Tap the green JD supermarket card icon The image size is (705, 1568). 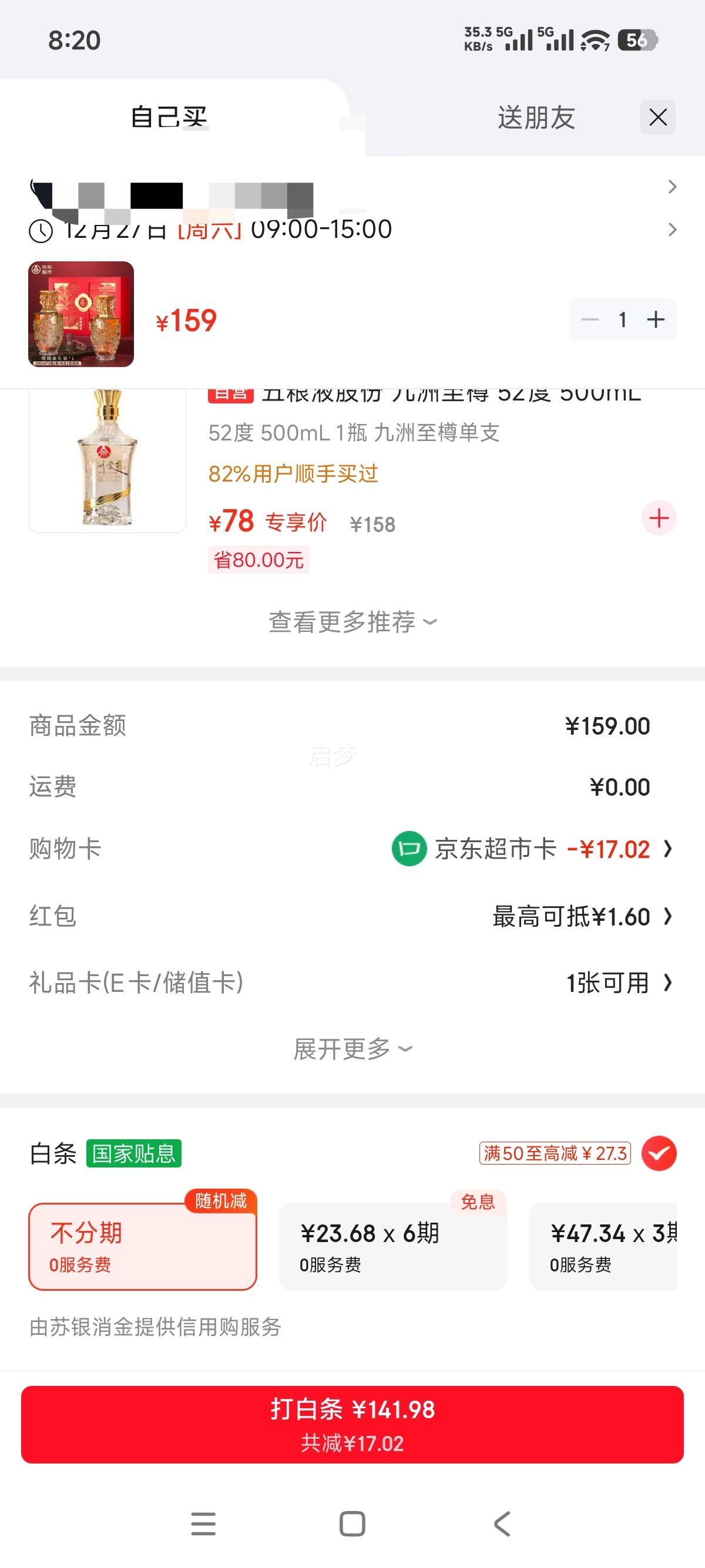(410, 848)
